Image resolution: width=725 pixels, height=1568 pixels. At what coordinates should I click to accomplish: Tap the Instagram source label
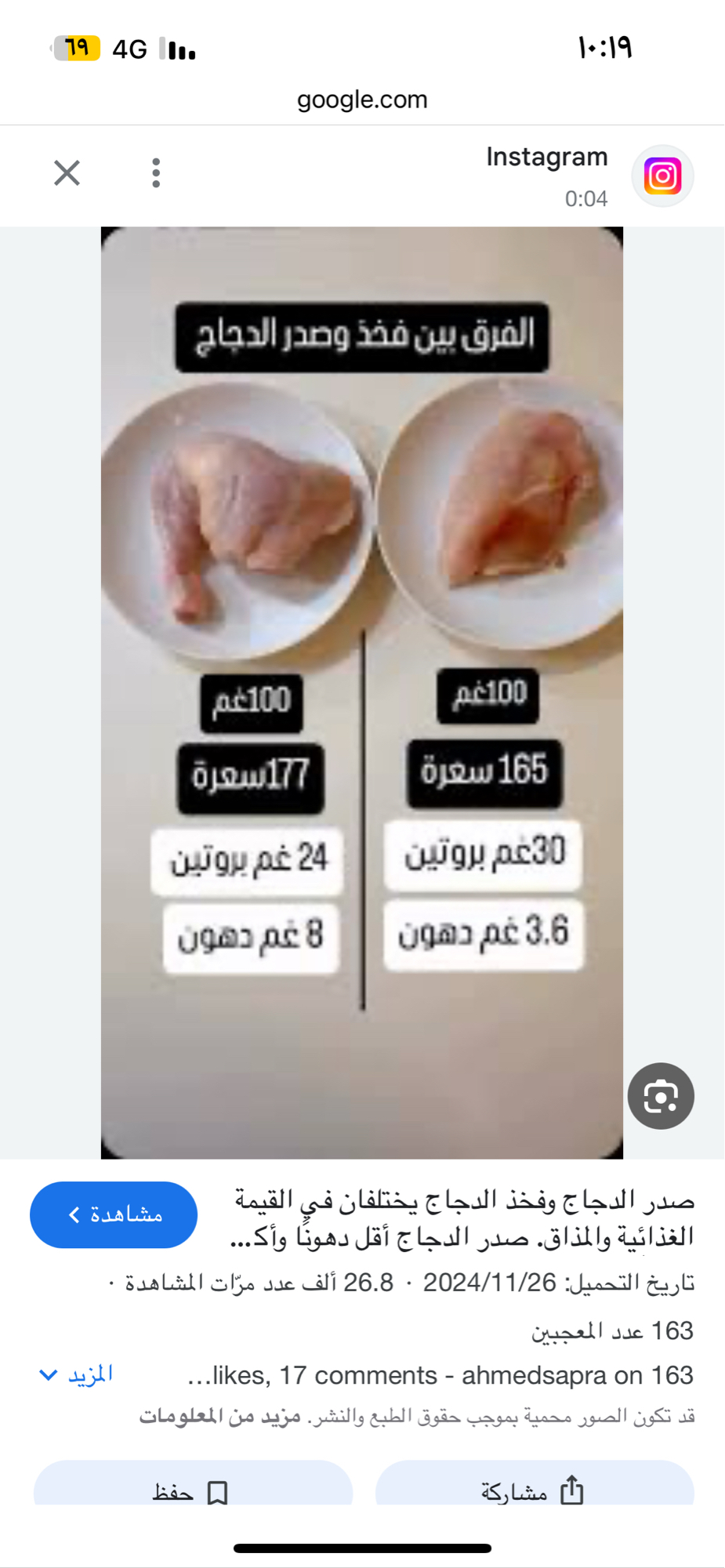(x=546, y=156)
